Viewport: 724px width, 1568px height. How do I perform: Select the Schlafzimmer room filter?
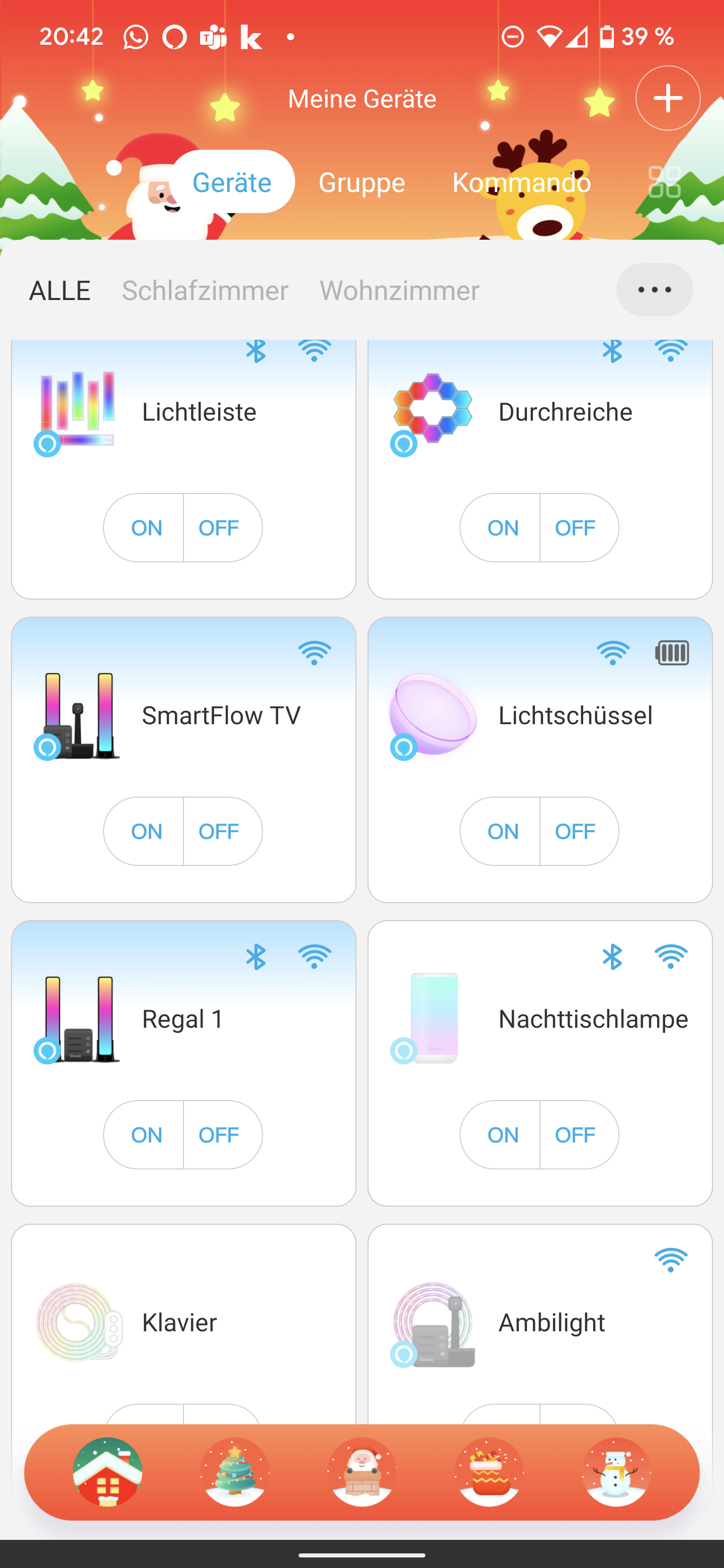pyautogui.click(x=205, y=290)
